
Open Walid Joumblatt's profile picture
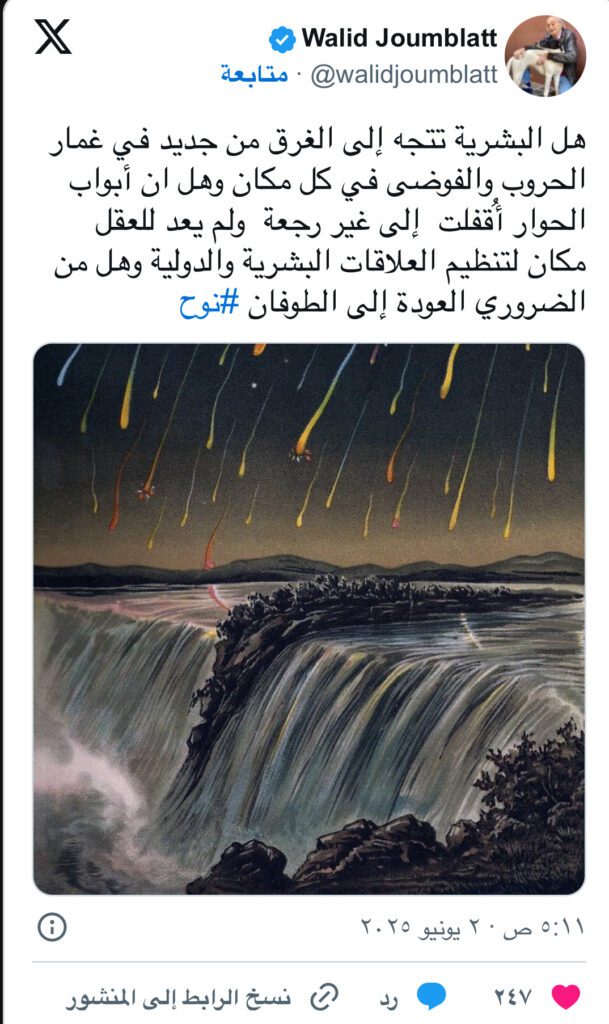tap(545, 55)
